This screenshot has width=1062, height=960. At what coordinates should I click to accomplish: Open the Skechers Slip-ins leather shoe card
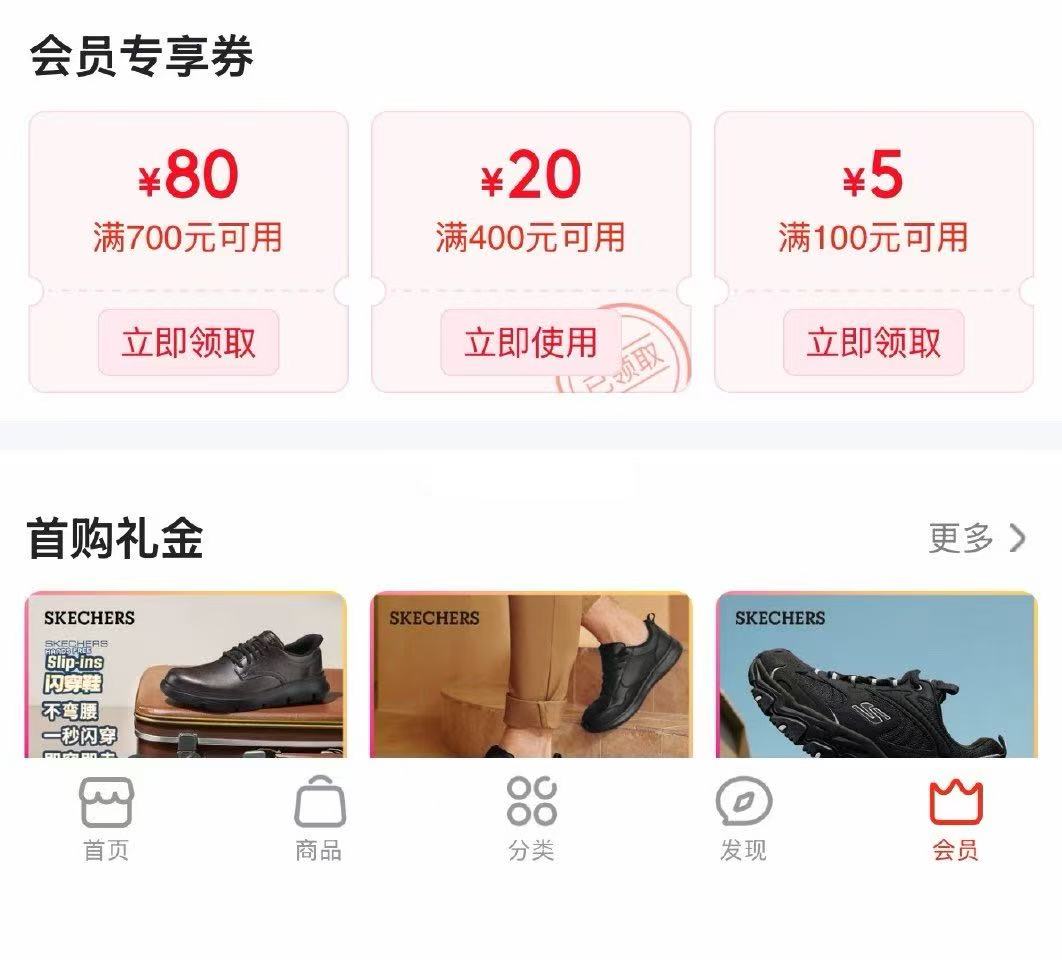(x=186, y=676)
